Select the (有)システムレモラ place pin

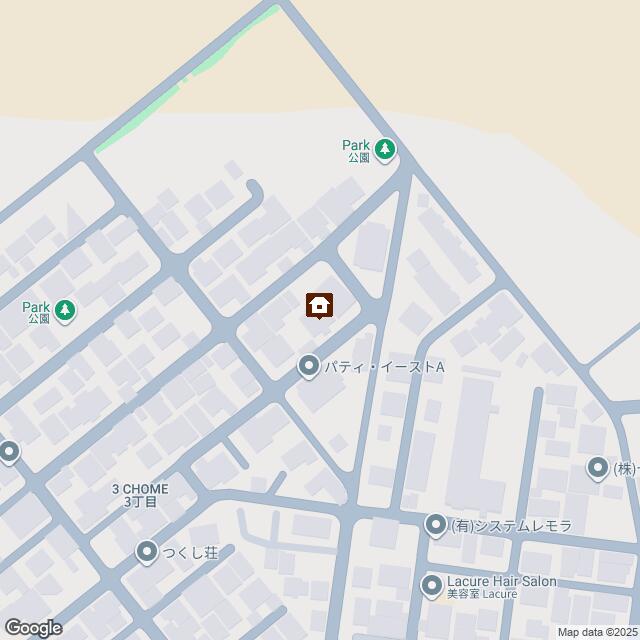point(435,524)
